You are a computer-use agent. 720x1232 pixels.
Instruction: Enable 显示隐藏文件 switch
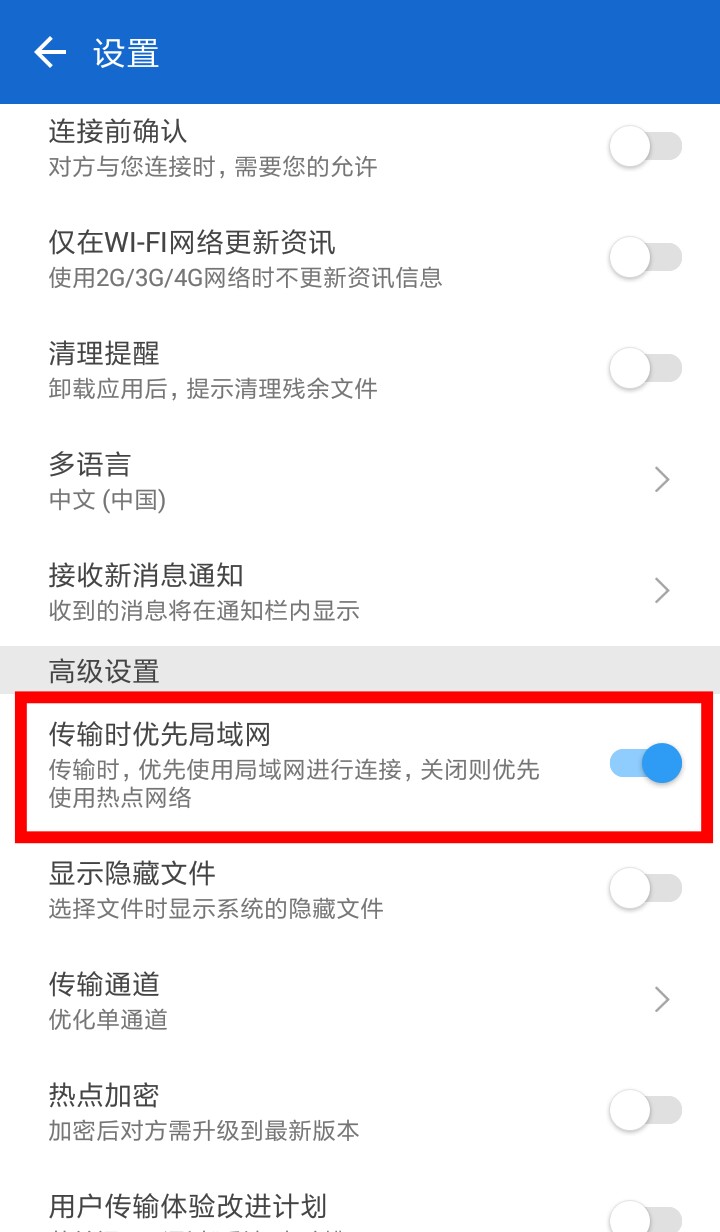pyautogui.click(x=645, y=888)
